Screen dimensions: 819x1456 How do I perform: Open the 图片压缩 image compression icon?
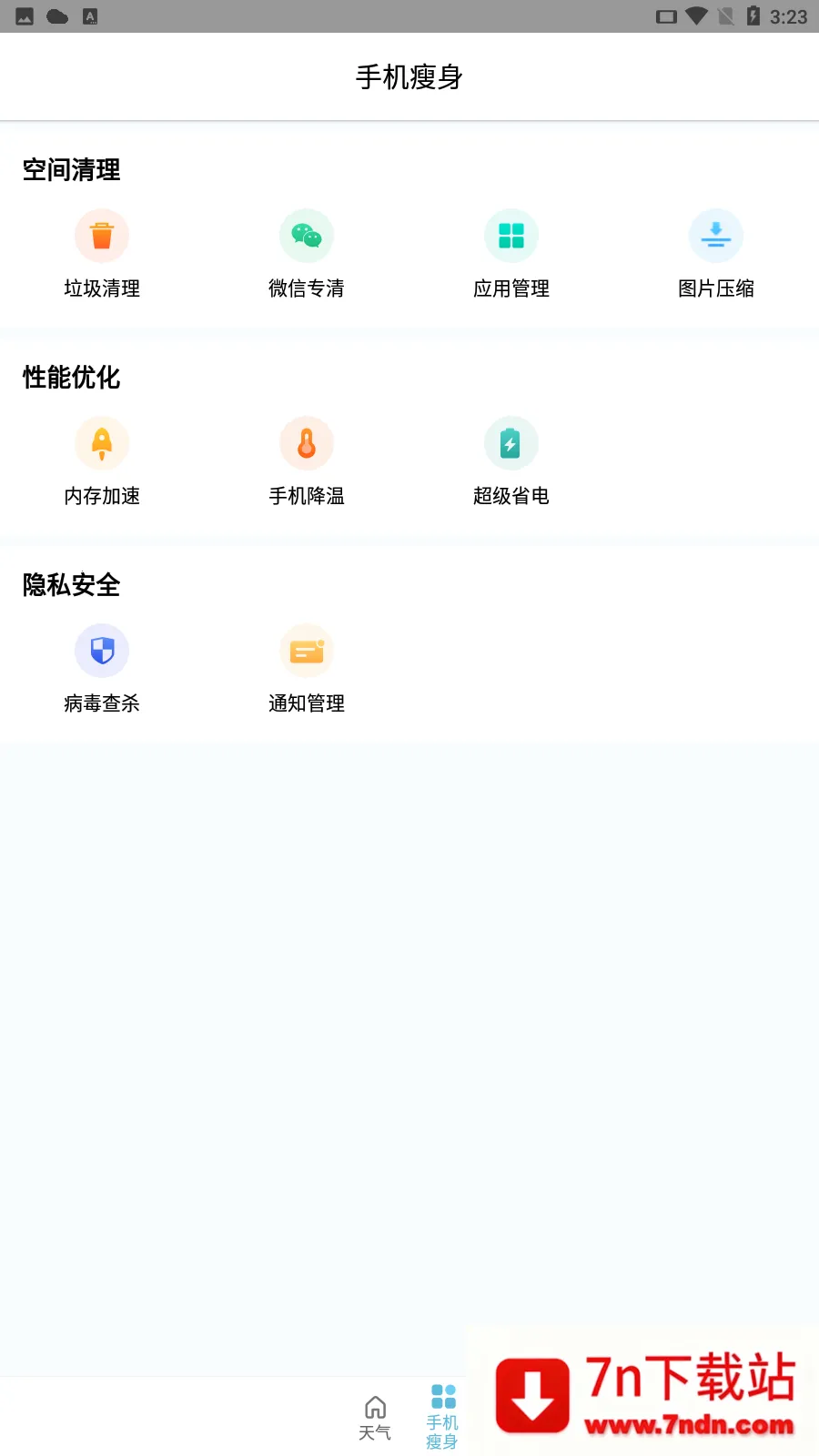click(x=716, y=235)
